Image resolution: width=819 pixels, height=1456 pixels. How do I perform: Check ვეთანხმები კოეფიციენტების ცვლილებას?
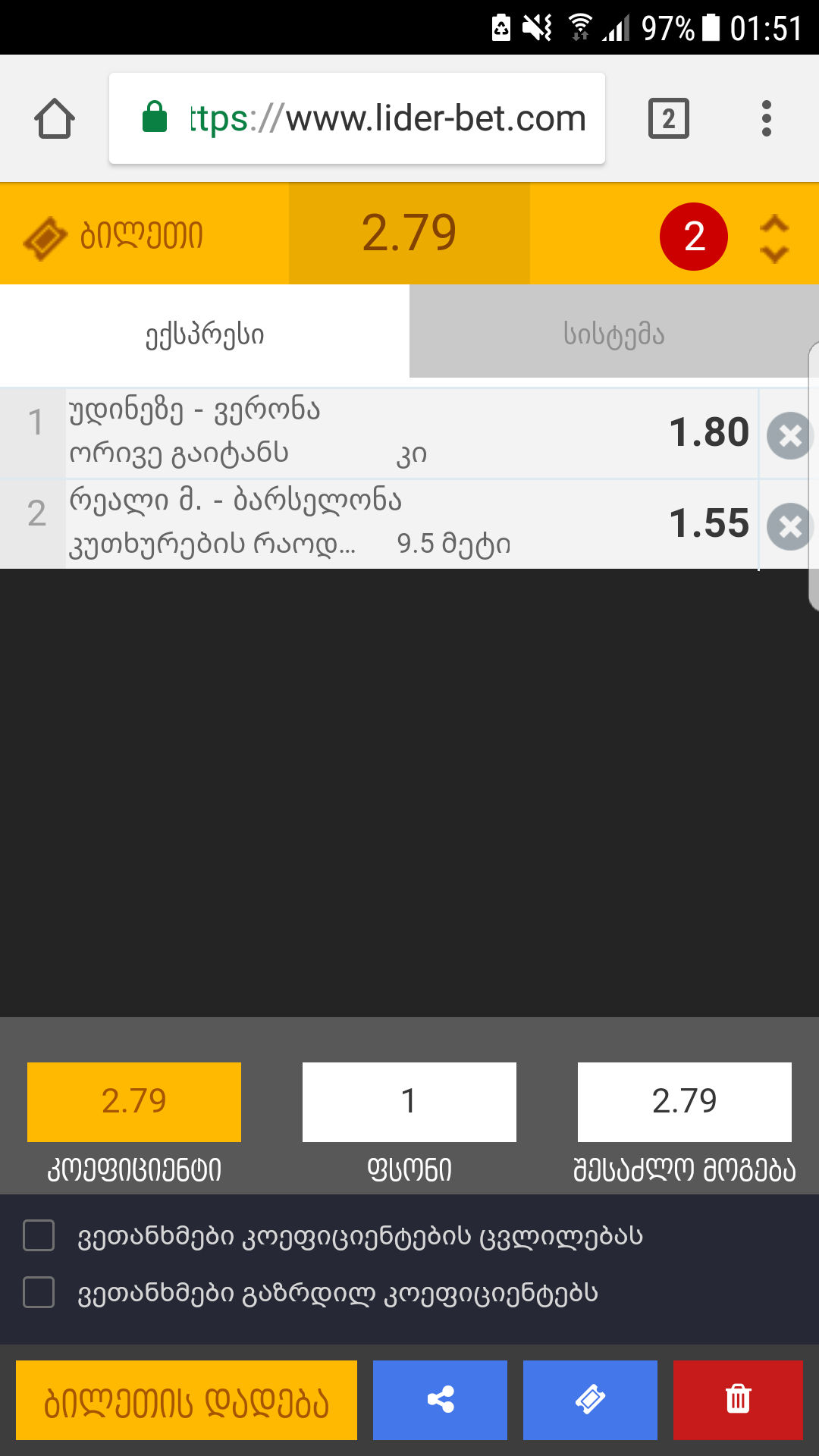(x=39, y=1235)
